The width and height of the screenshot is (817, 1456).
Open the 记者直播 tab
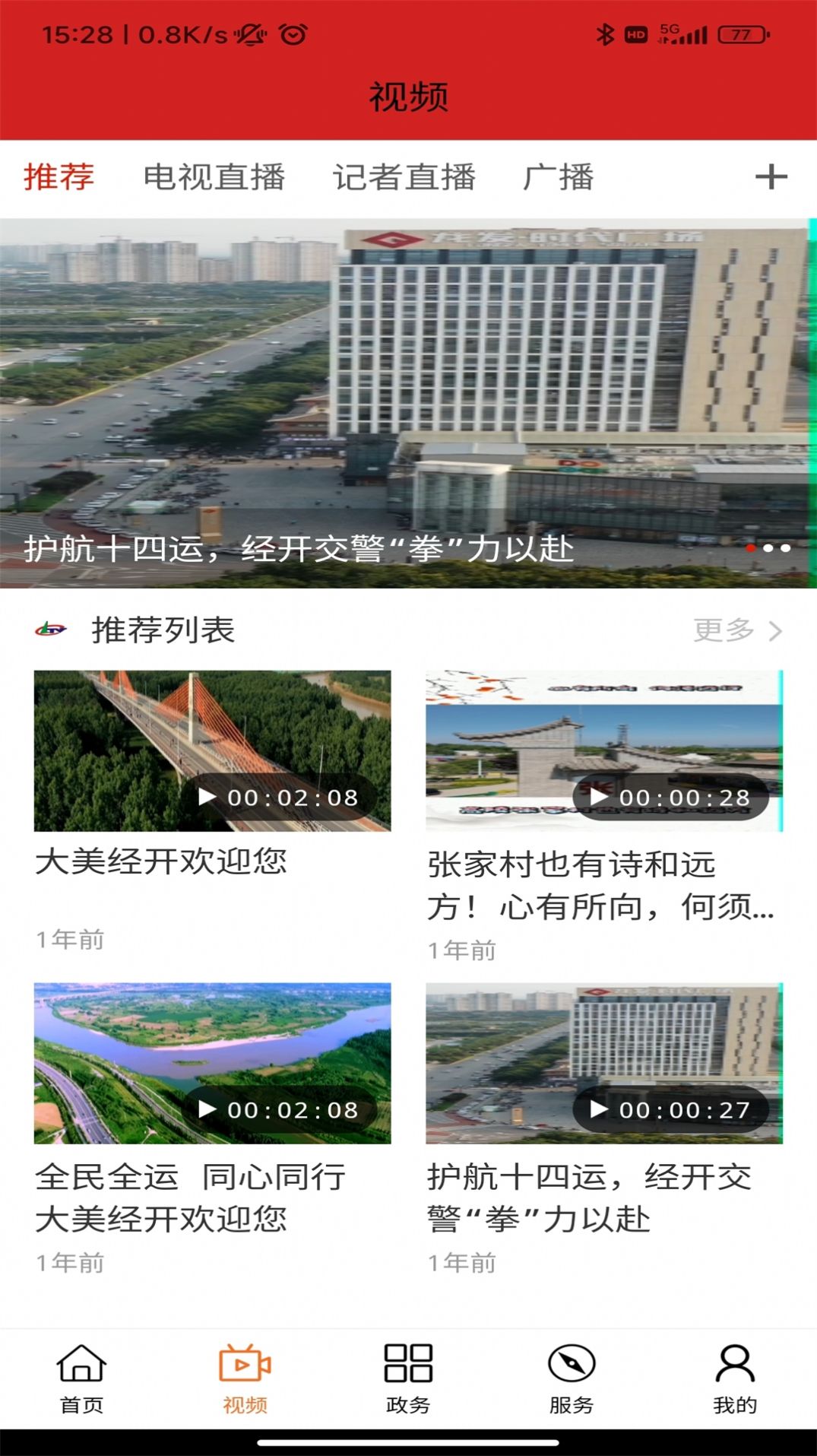point(406,176)
